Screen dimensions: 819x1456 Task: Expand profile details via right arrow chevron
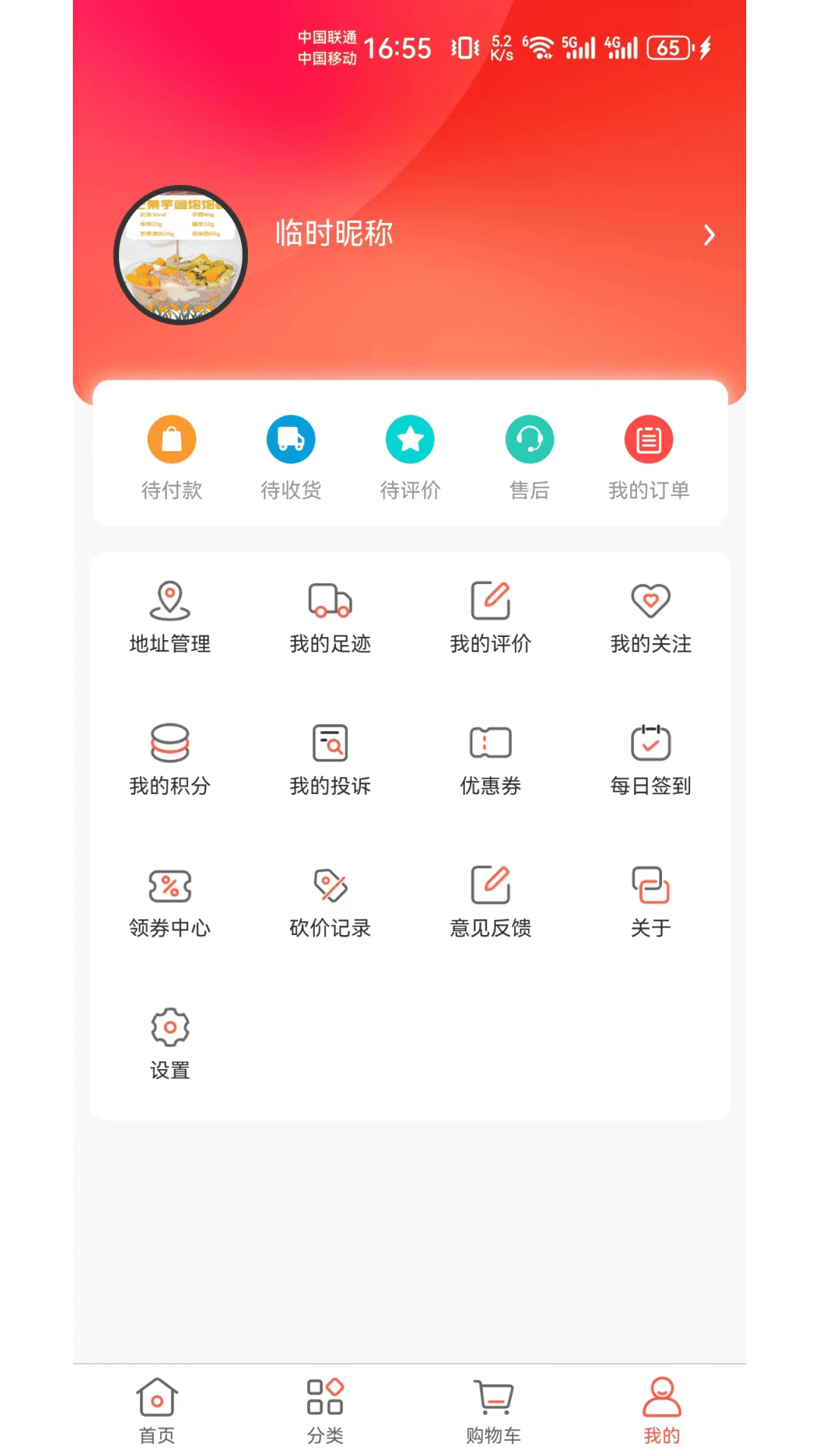tap(708, 235)
